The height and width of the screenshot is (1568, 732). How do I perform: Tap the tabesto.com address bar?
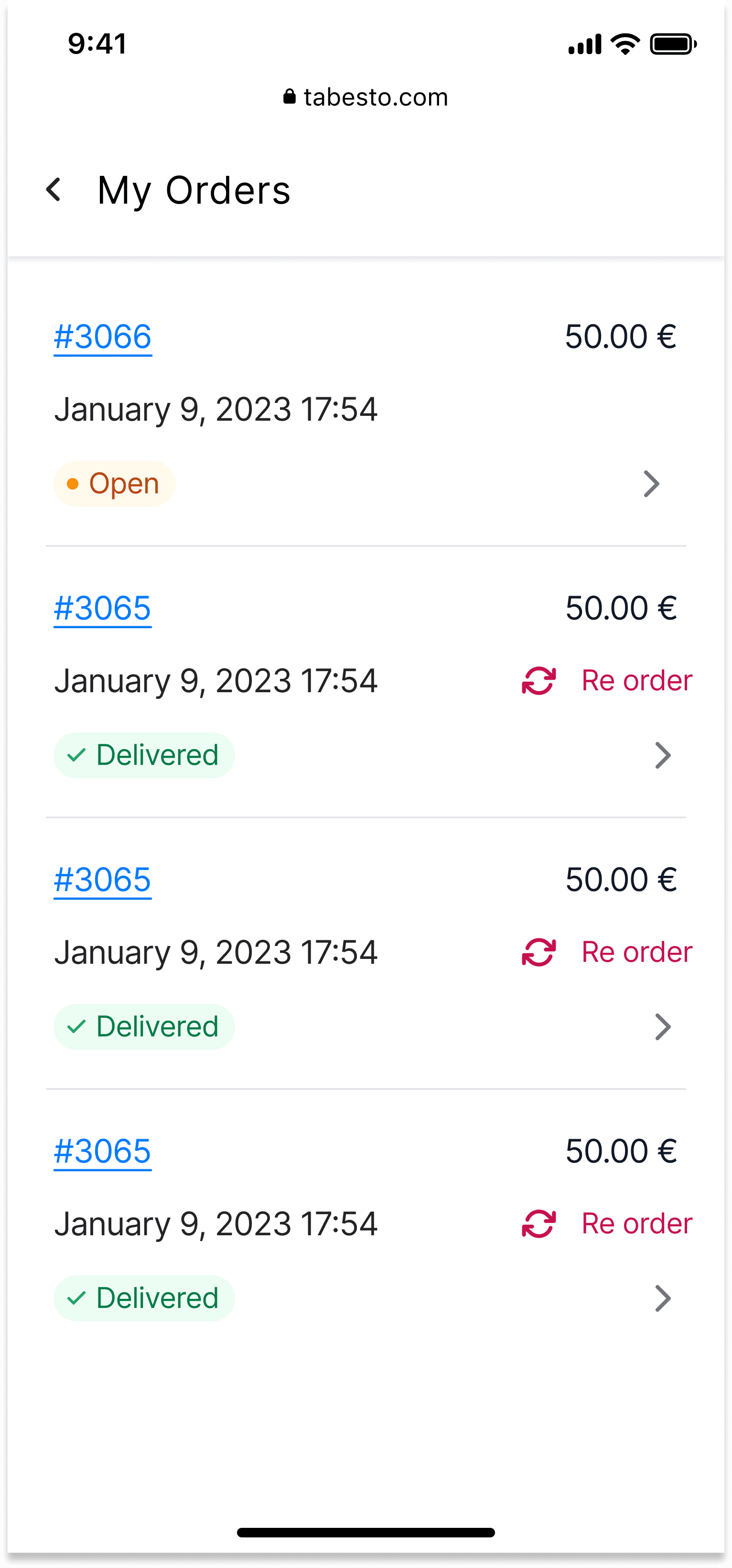point(366,98)
